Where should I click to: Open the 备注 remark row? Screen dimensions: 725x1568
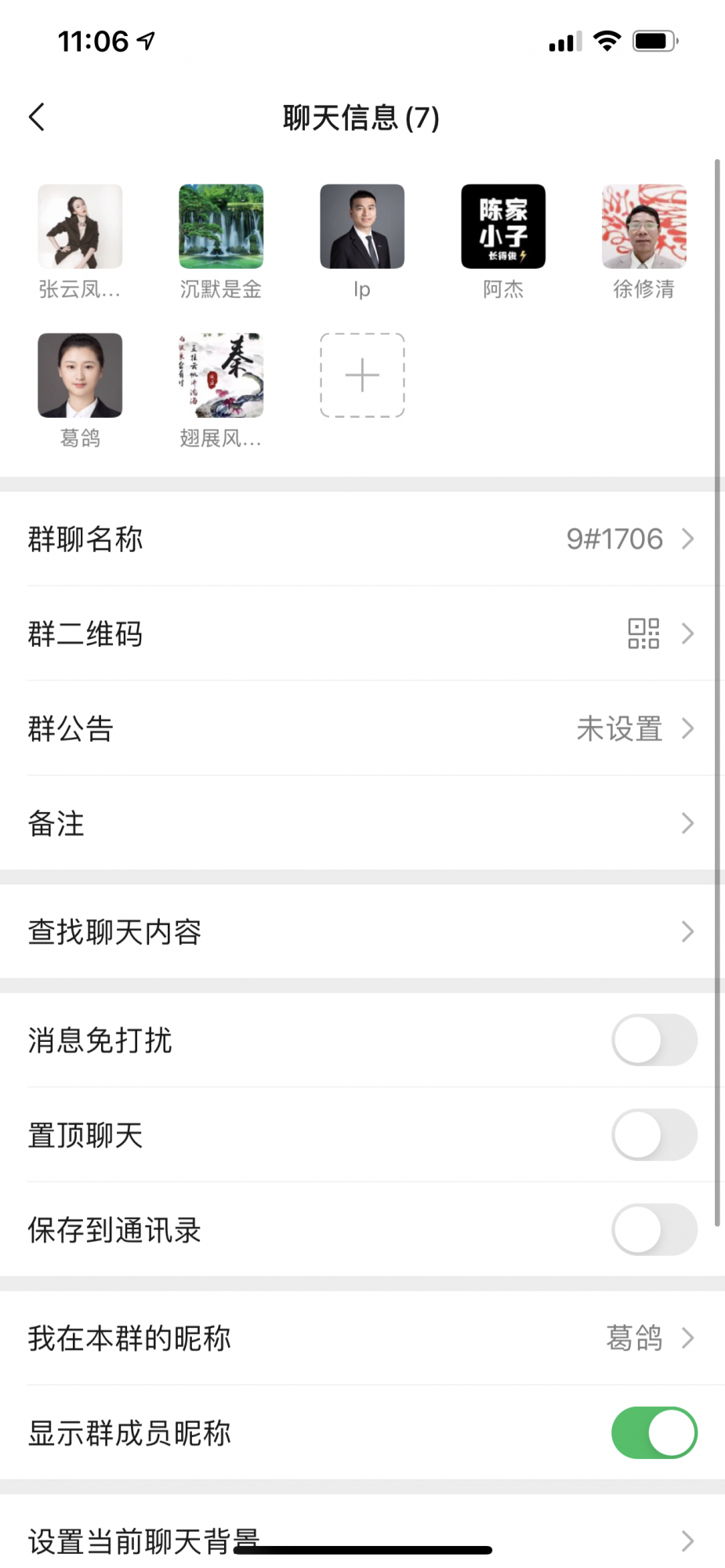pyautogui.click(x=362, y=823)
